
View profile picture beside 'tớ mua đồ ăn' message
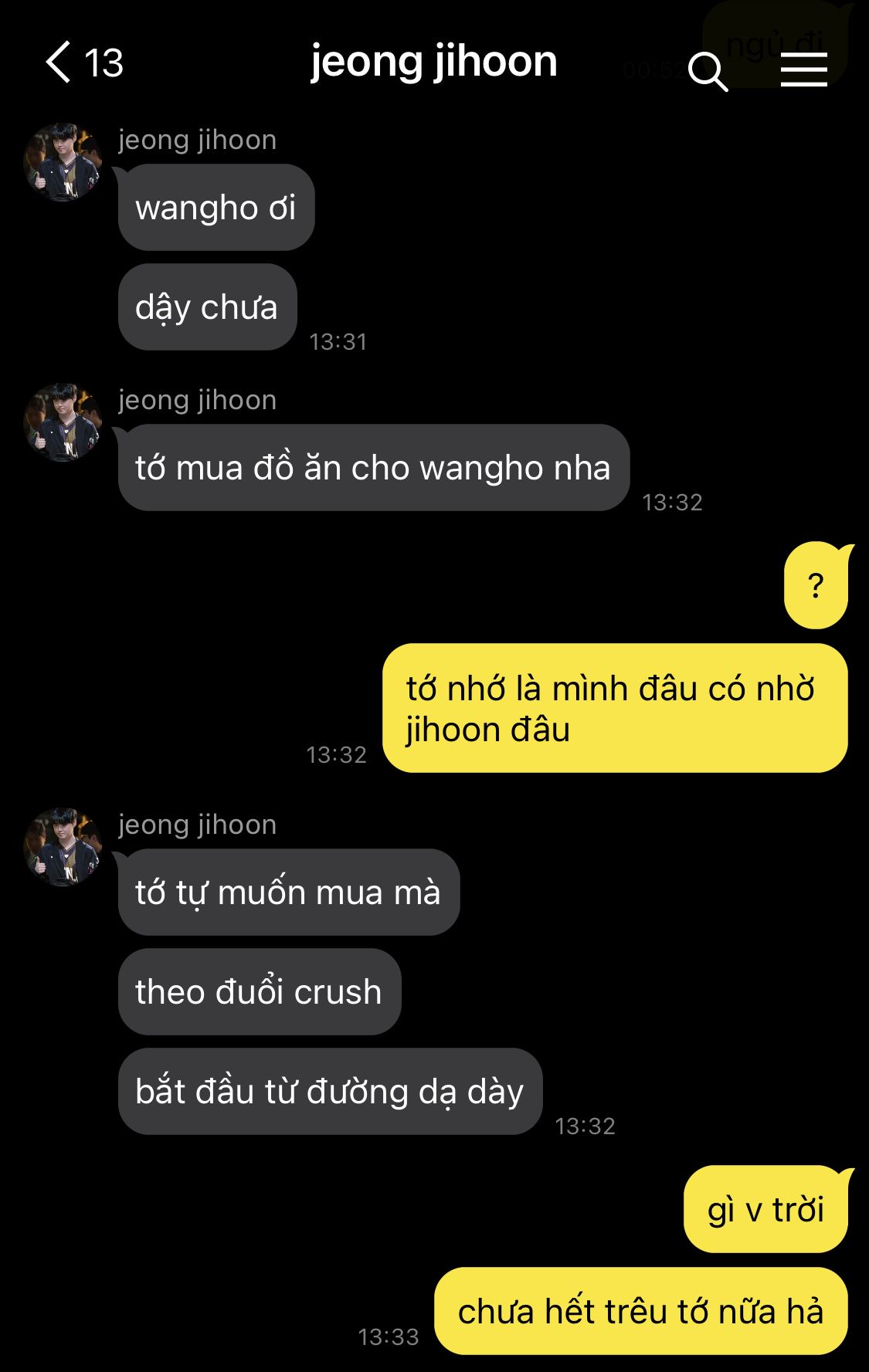click(x=63, y=422)
